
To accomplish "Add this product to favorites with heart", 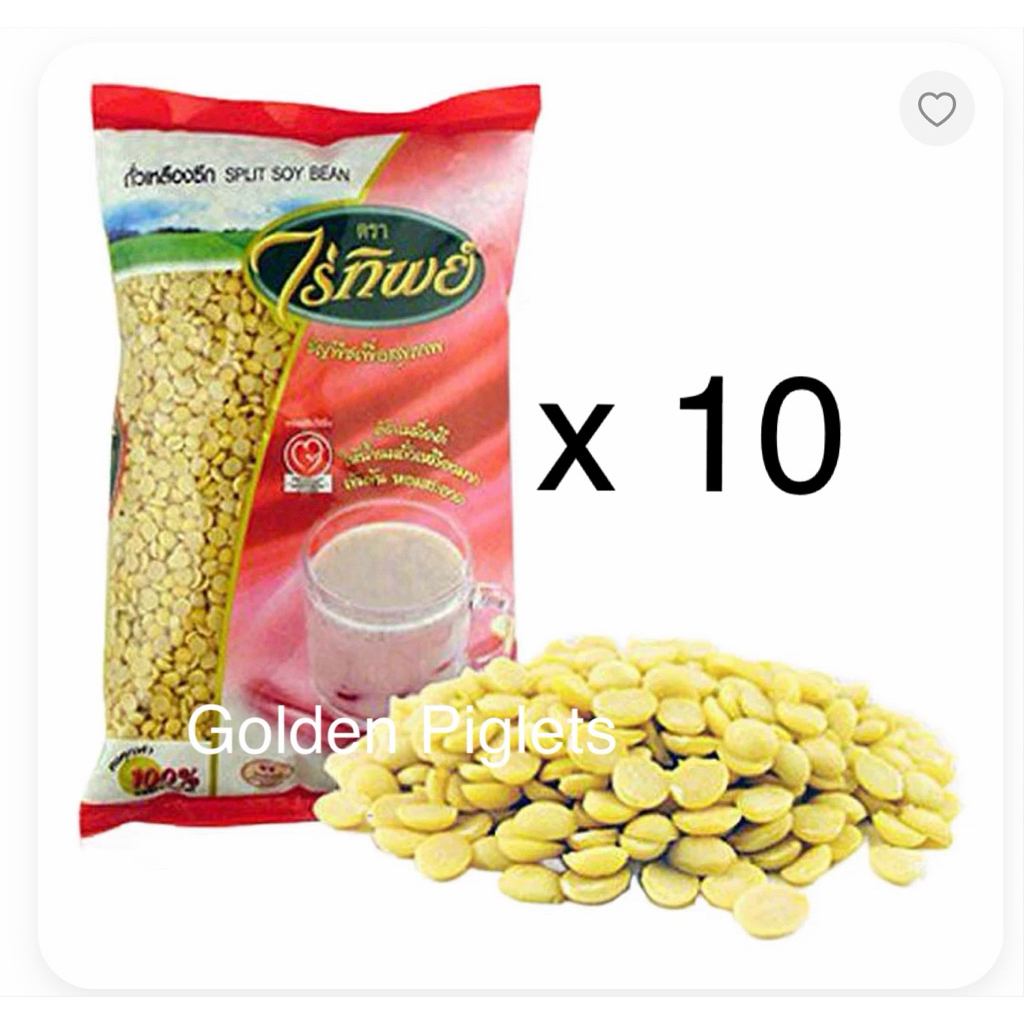I will (936, 108).
